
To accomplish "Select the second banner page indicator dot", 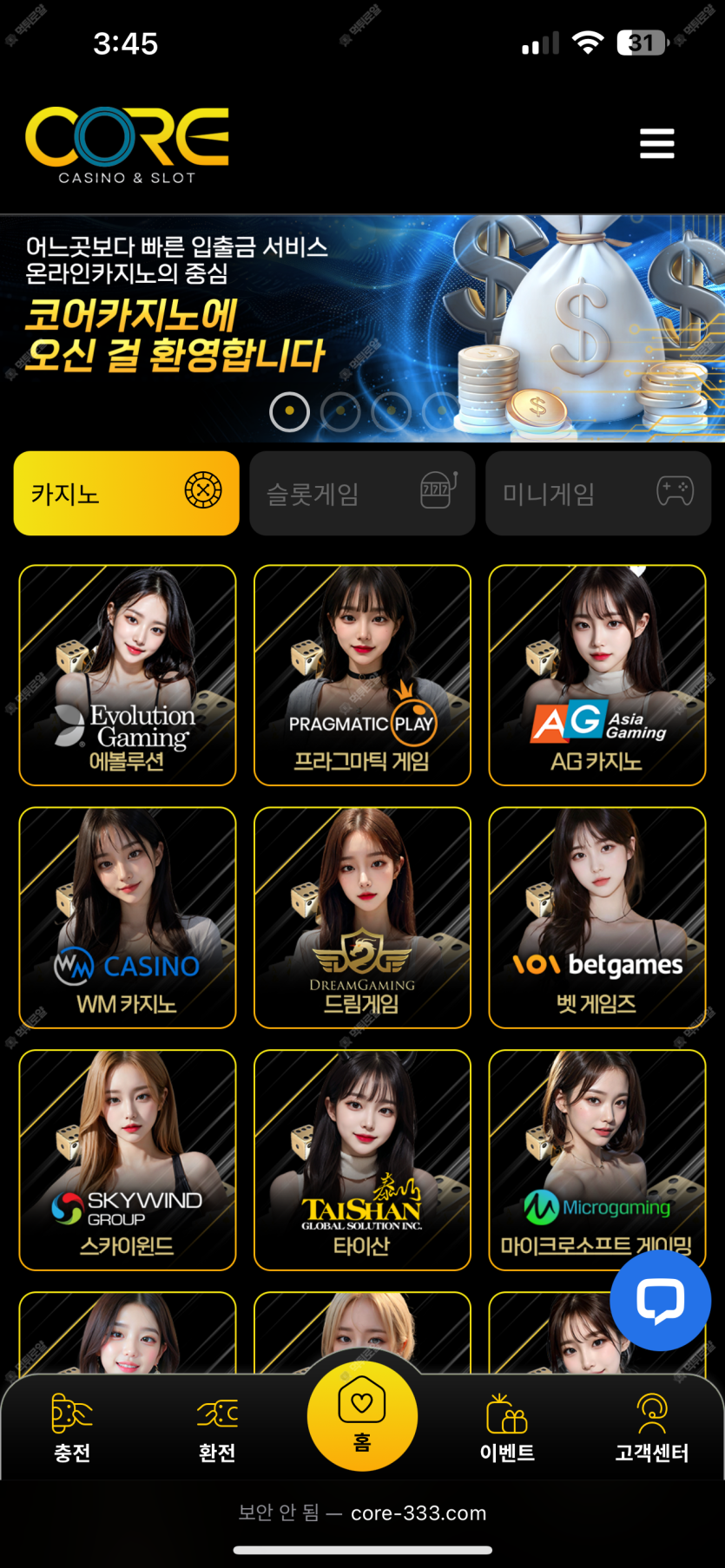I will pyautogui.click(x=340, y=411).
